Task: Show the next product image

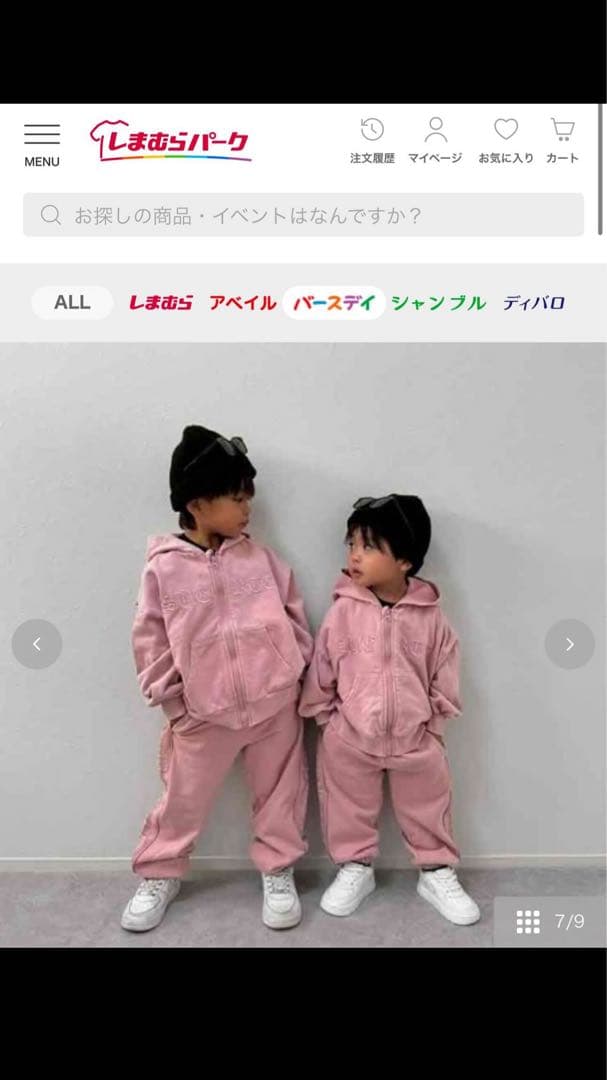Action: (569, 644)
